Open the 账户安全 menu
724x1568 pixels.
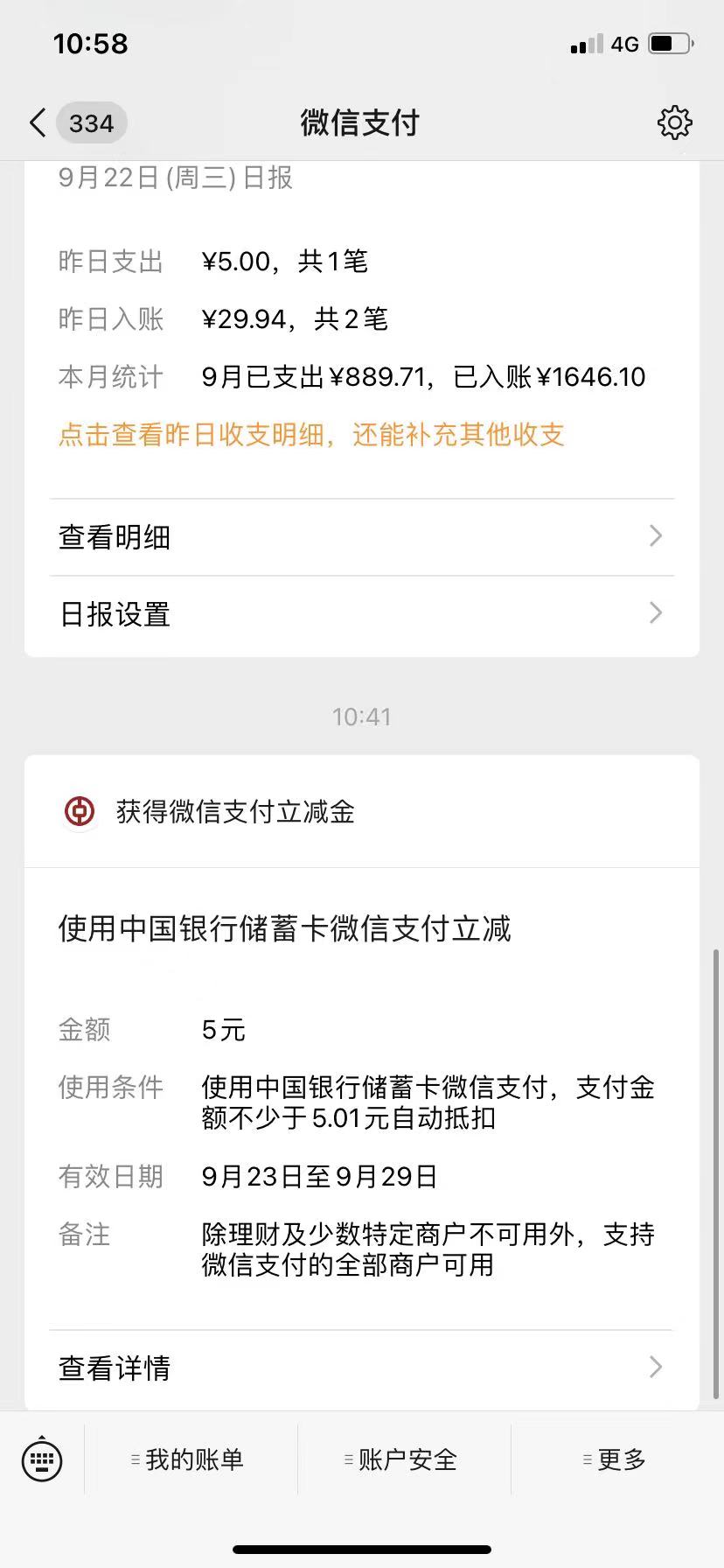click(x=404, y=1459)
